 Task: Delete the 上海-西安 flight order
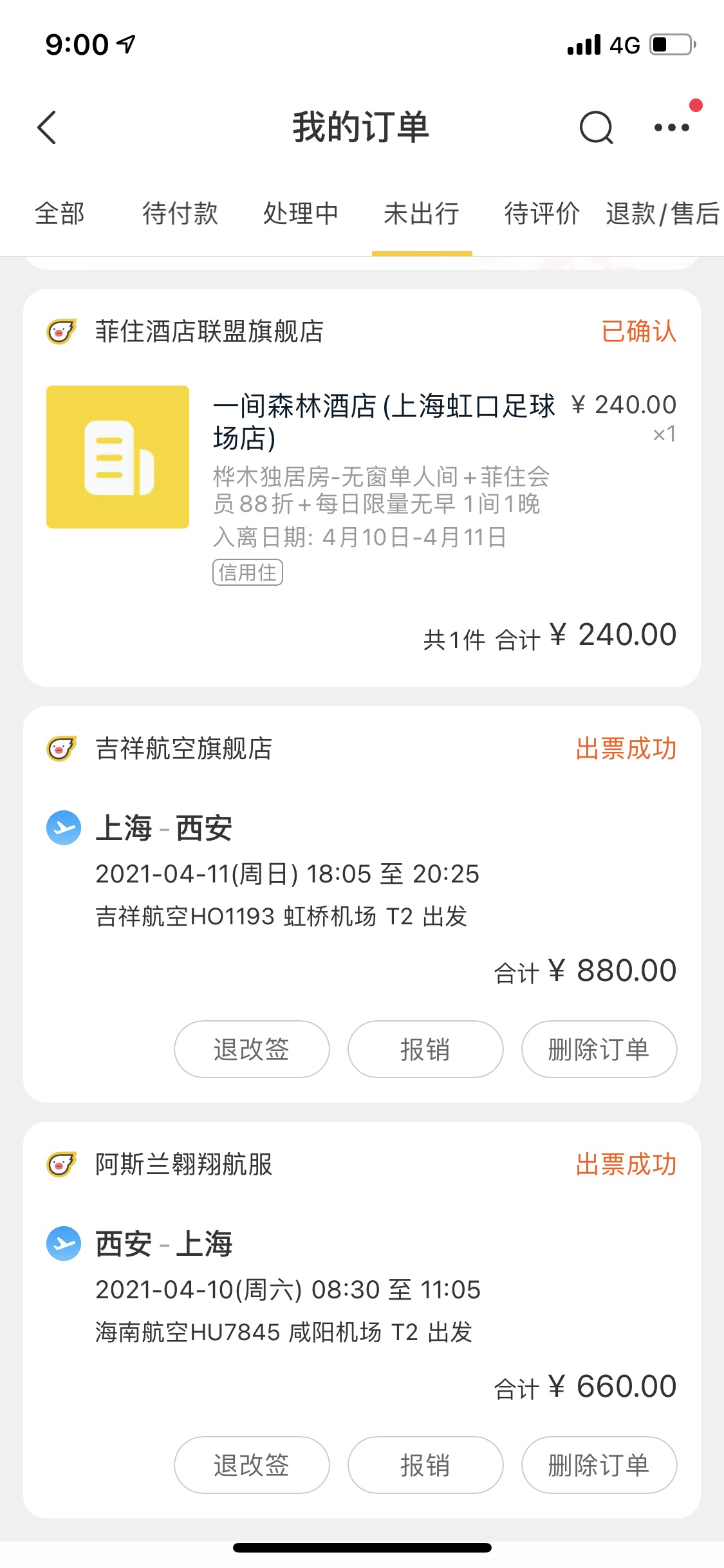point(599,1049)
